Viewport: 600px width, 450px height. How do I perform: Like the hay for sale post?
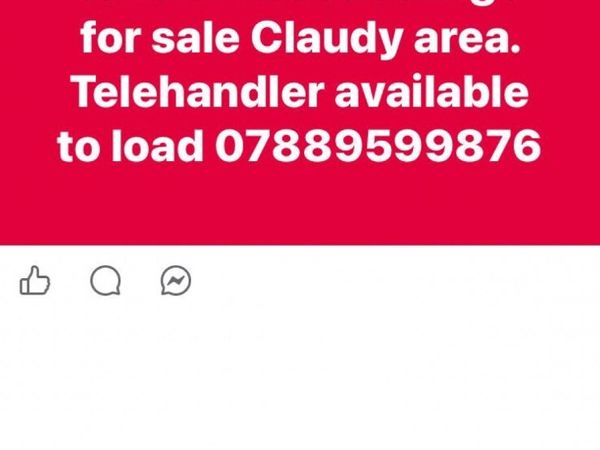tap(35, 282)
